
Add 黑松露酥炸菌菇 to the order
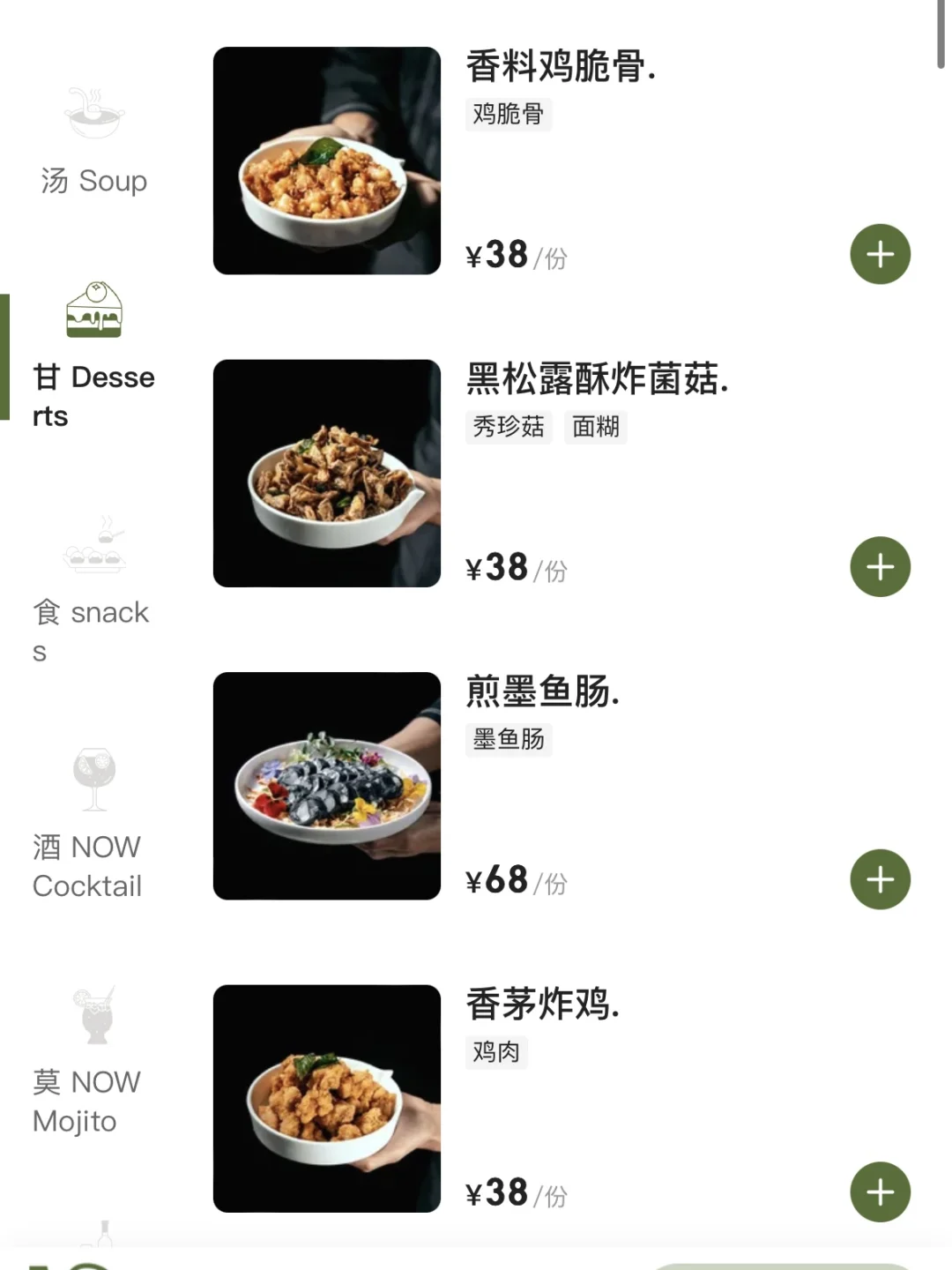point(880,567)
